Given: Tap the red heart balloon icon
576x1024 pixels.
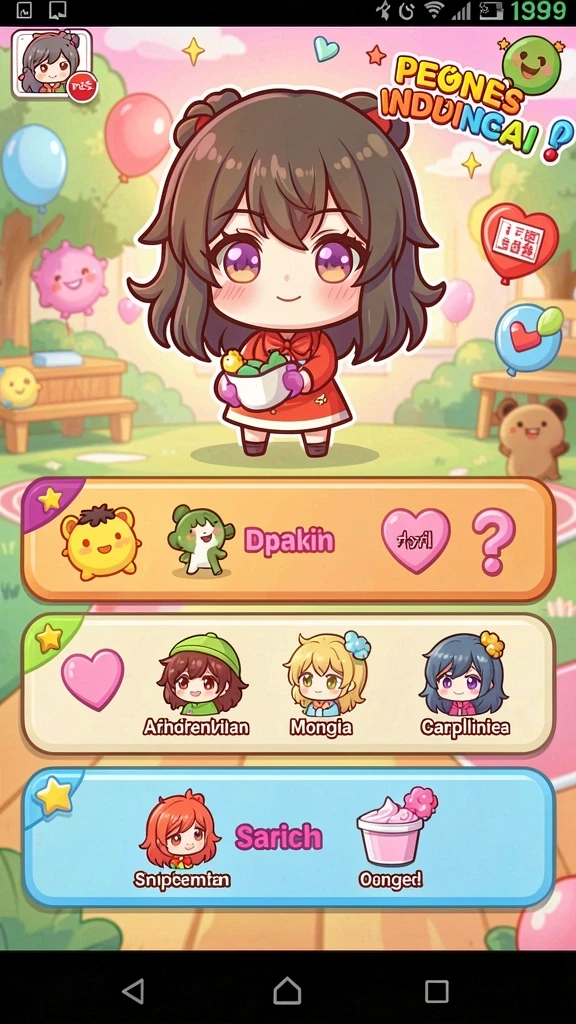Looking at the screenshot, I should [x=519, y=242].
